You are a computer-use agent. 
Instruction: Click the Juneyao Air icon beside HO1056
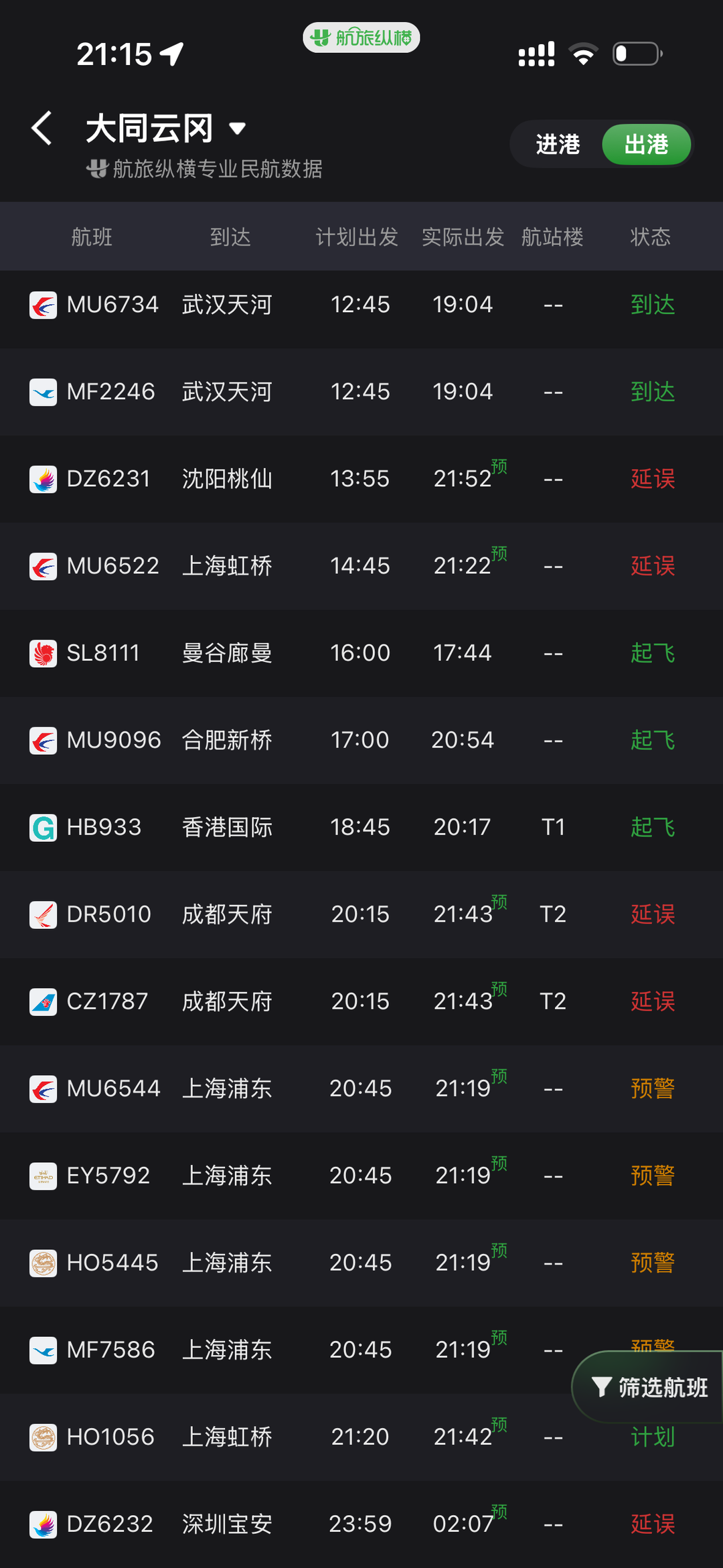tap(43, 1437)
